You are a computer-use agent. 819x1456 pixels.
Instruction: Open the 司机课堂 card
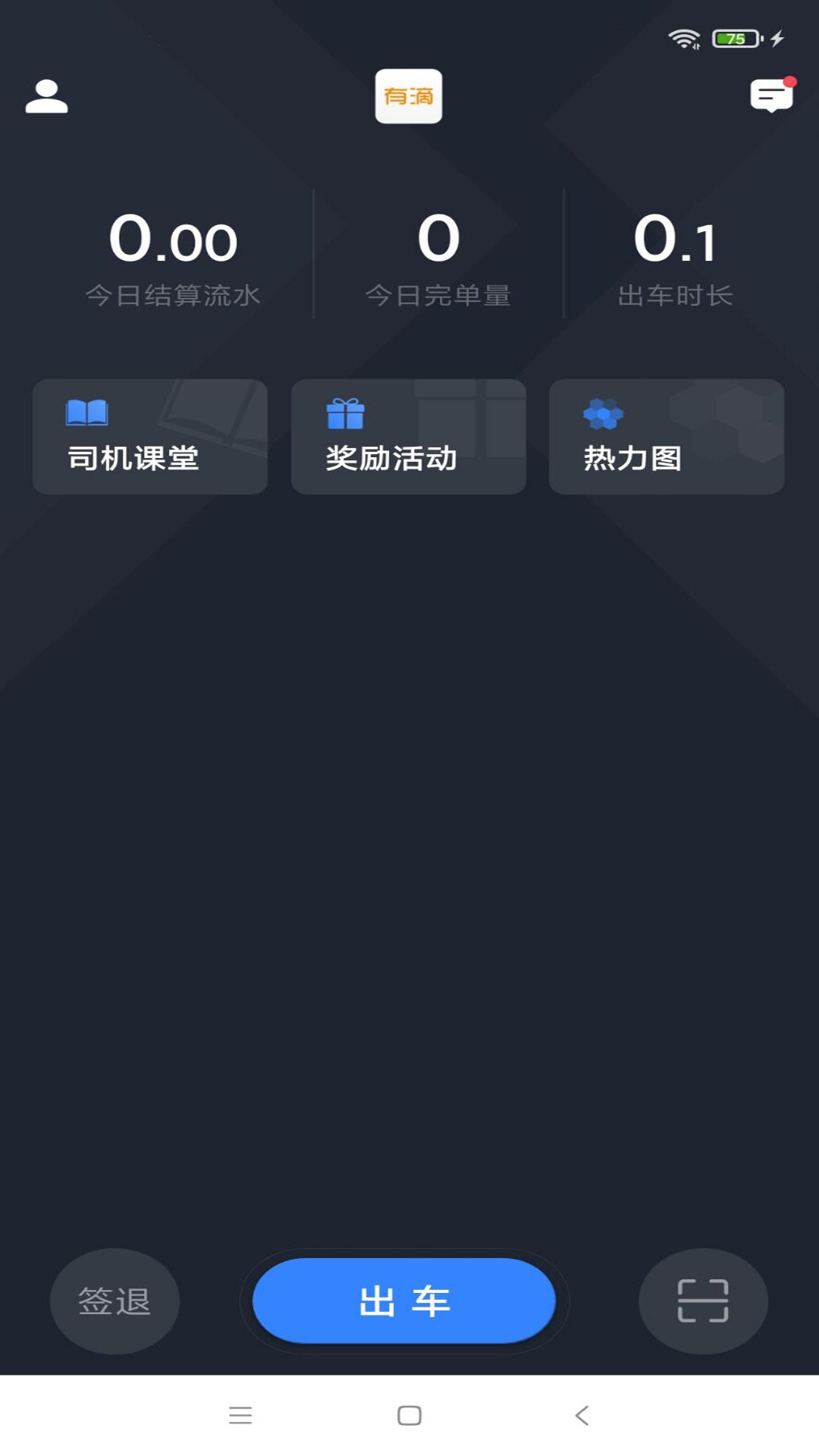coord(149,437)
